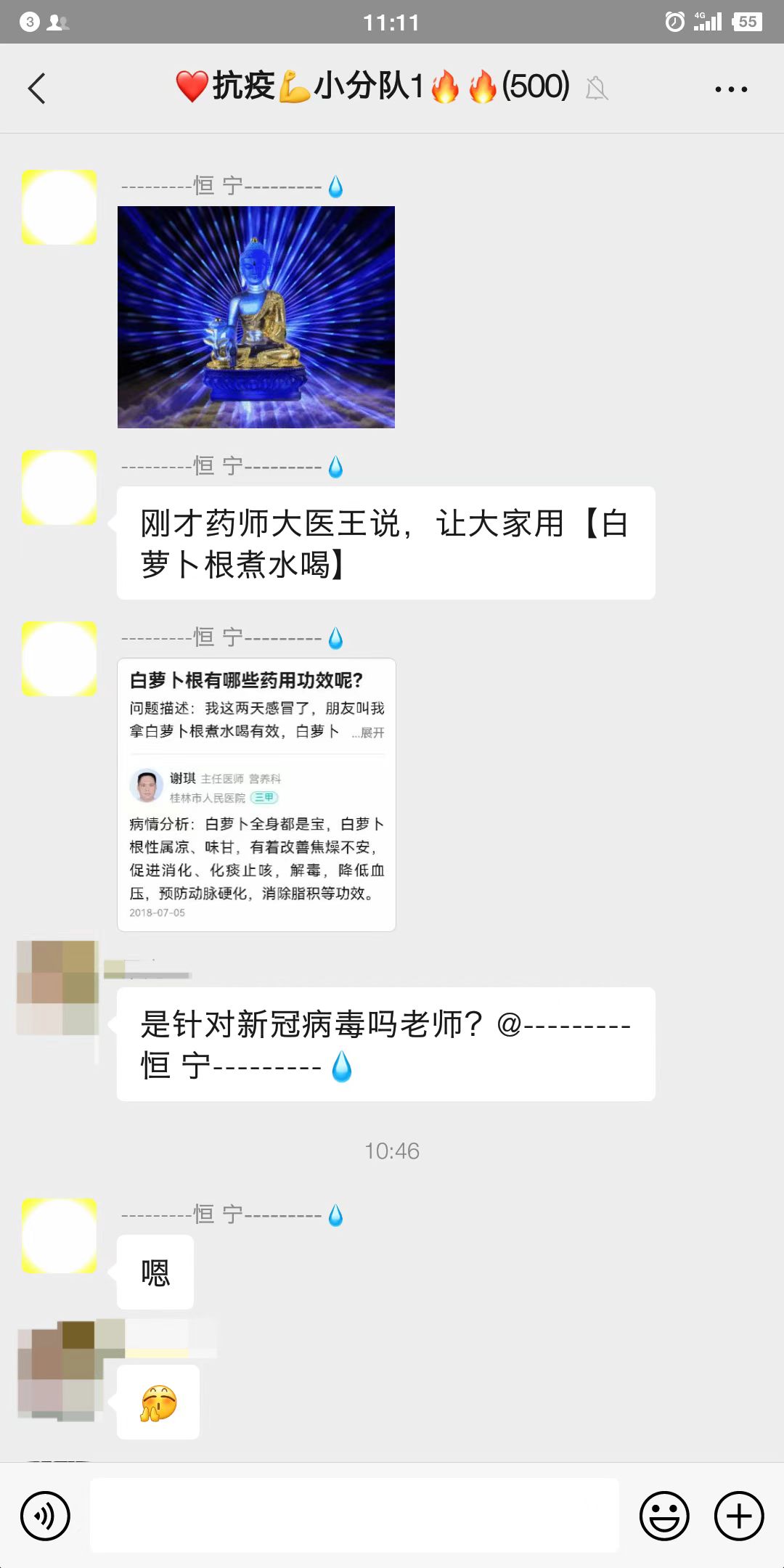This screenshot has width=784, height=1568.
Task: Tap the alarm clock icon in status bar
Action: (x=674, y=22)
